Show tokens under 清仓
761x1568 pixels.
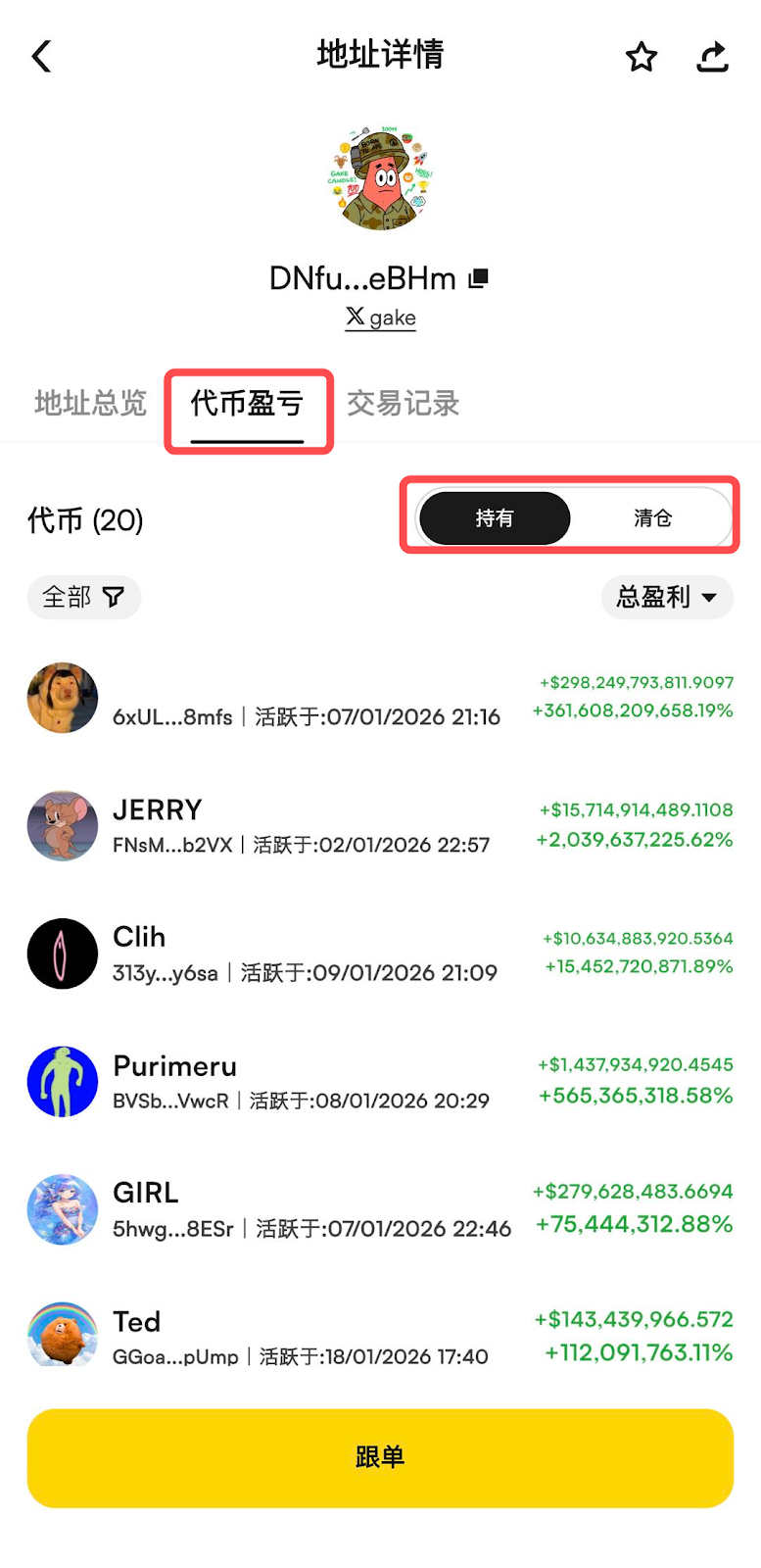(652, 518)
